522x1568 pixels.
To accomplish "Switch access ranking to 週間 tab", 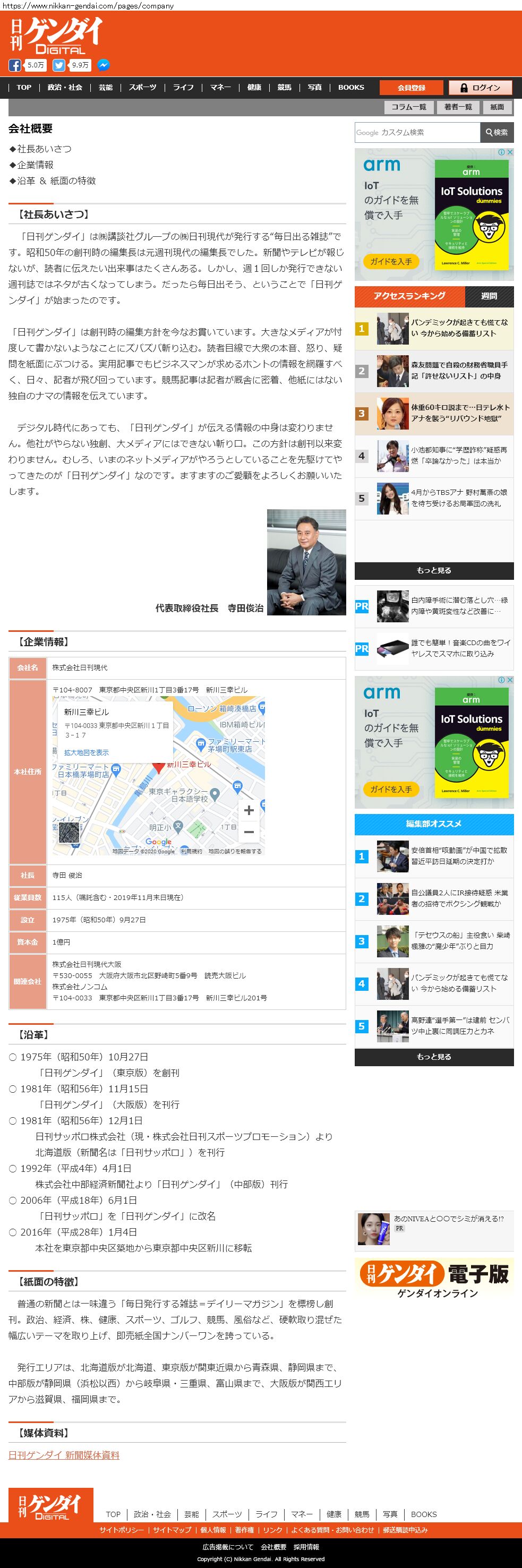I will pos(489,296).
